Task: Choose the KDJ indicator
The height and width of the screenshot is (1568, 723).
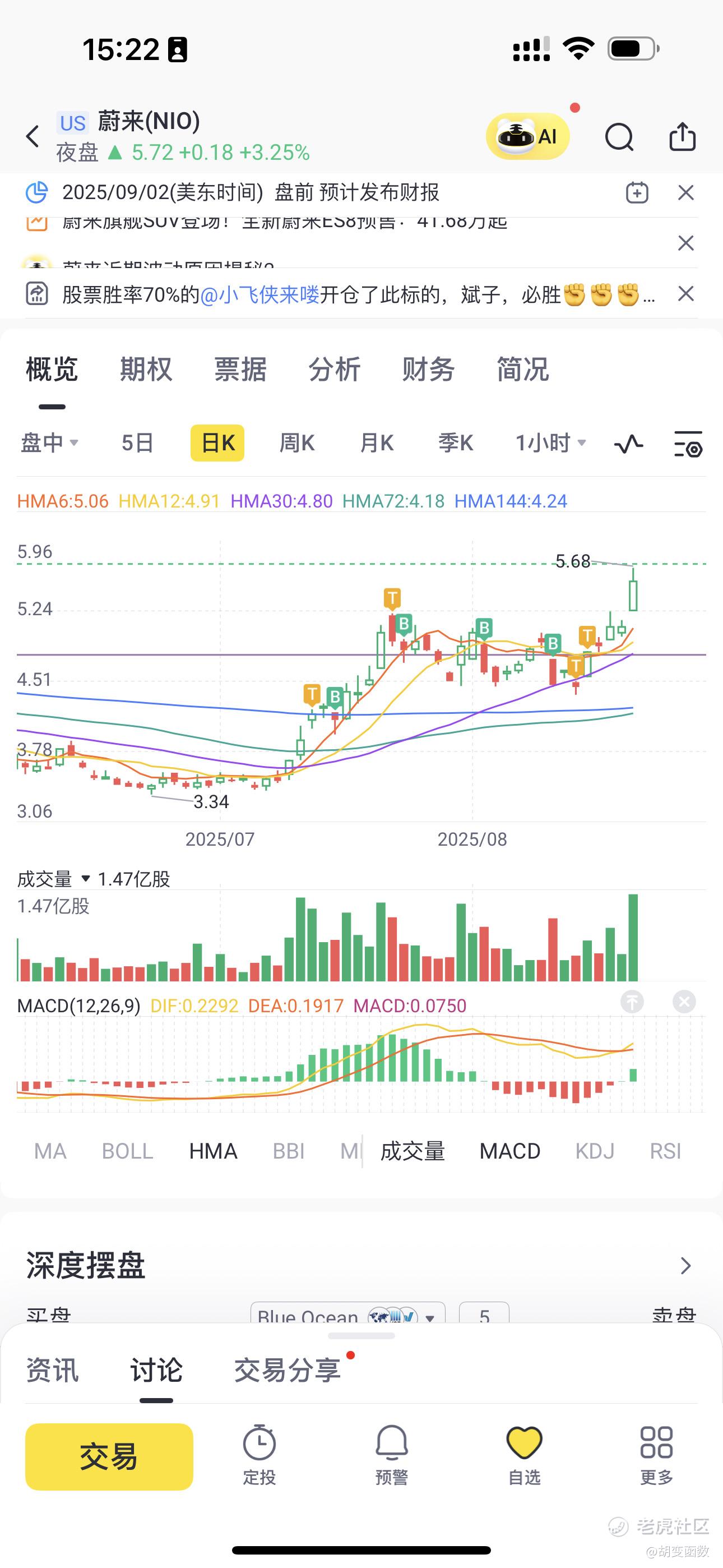Action: click(595, 1151)
